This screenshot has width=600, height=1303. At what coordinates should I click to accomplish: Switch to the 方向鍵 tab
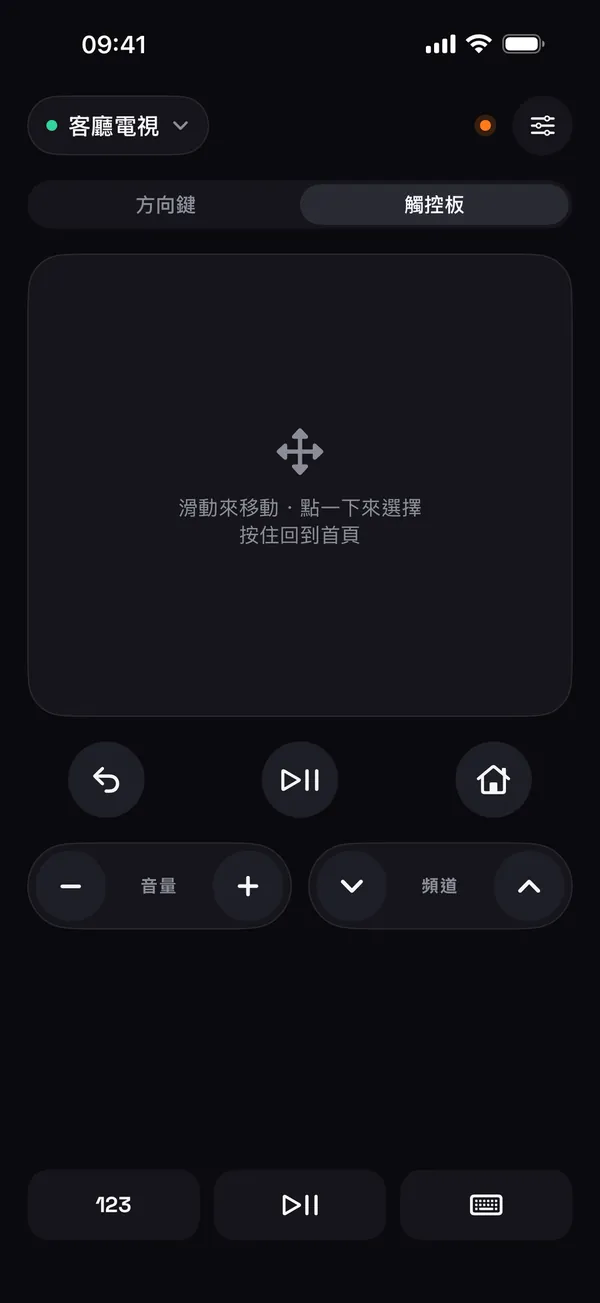pos(166,205)
